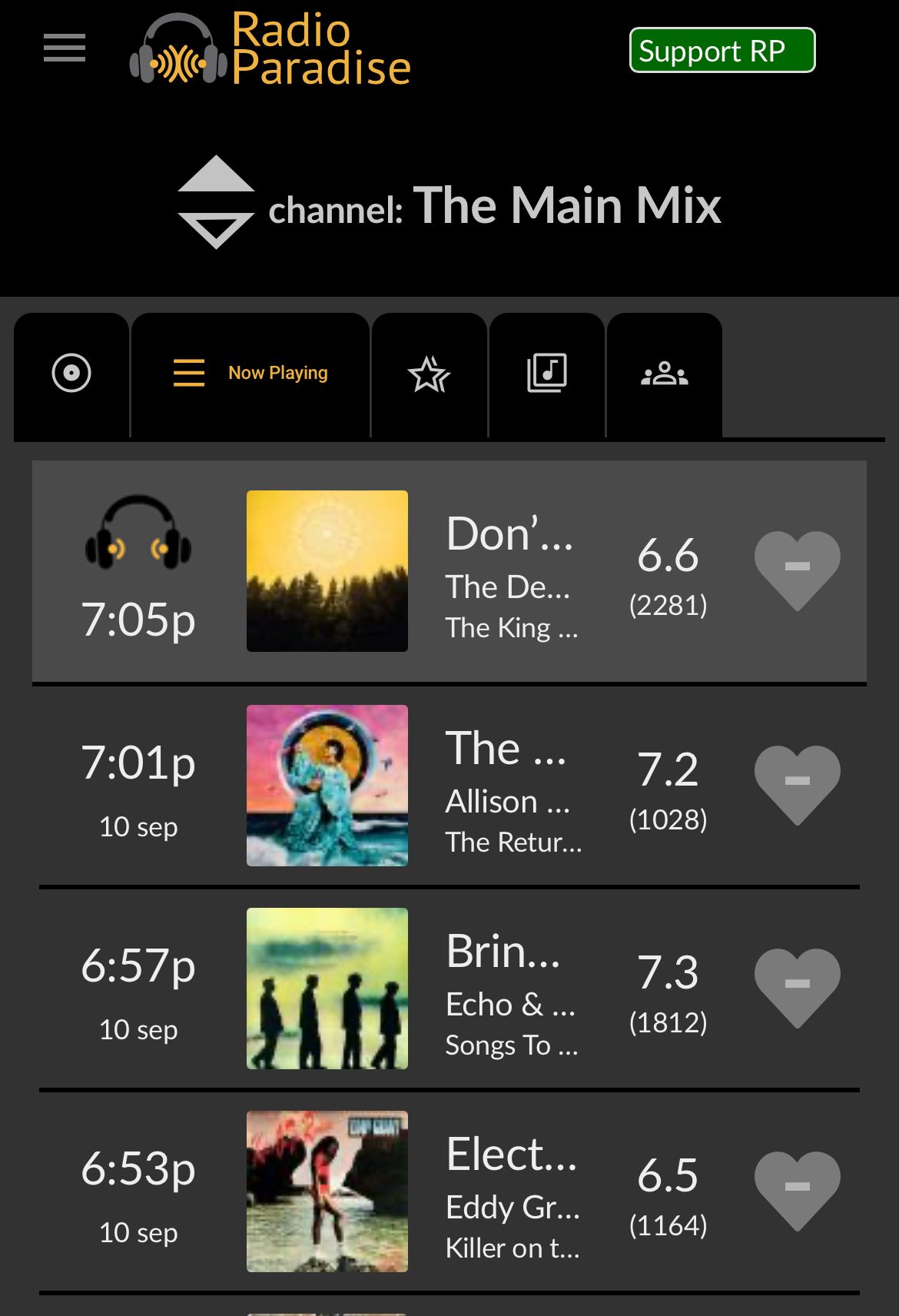Screen dimensions: 899x1316
Task: Open the channel selector arrows
Action: [x=216, y=202]
